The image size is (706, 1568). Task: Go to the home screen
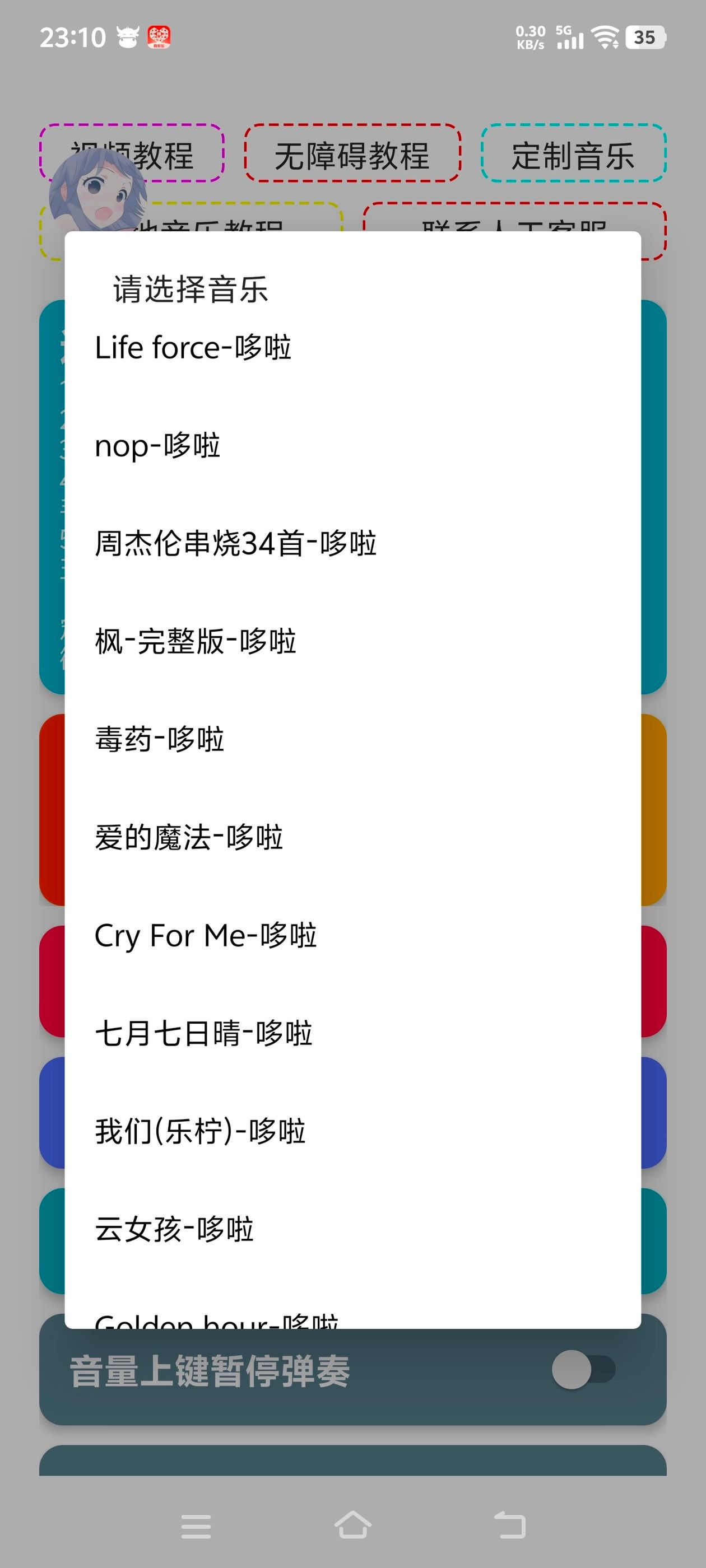(352, 1525)
